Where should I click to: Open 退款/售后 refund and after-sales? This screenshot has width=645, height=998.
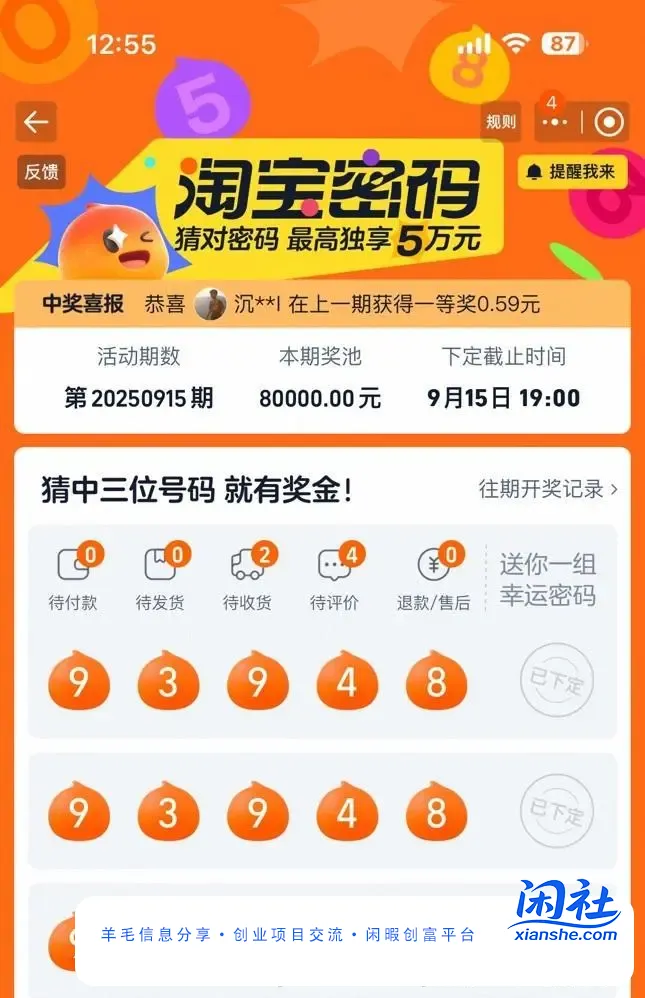coord(433,579)
